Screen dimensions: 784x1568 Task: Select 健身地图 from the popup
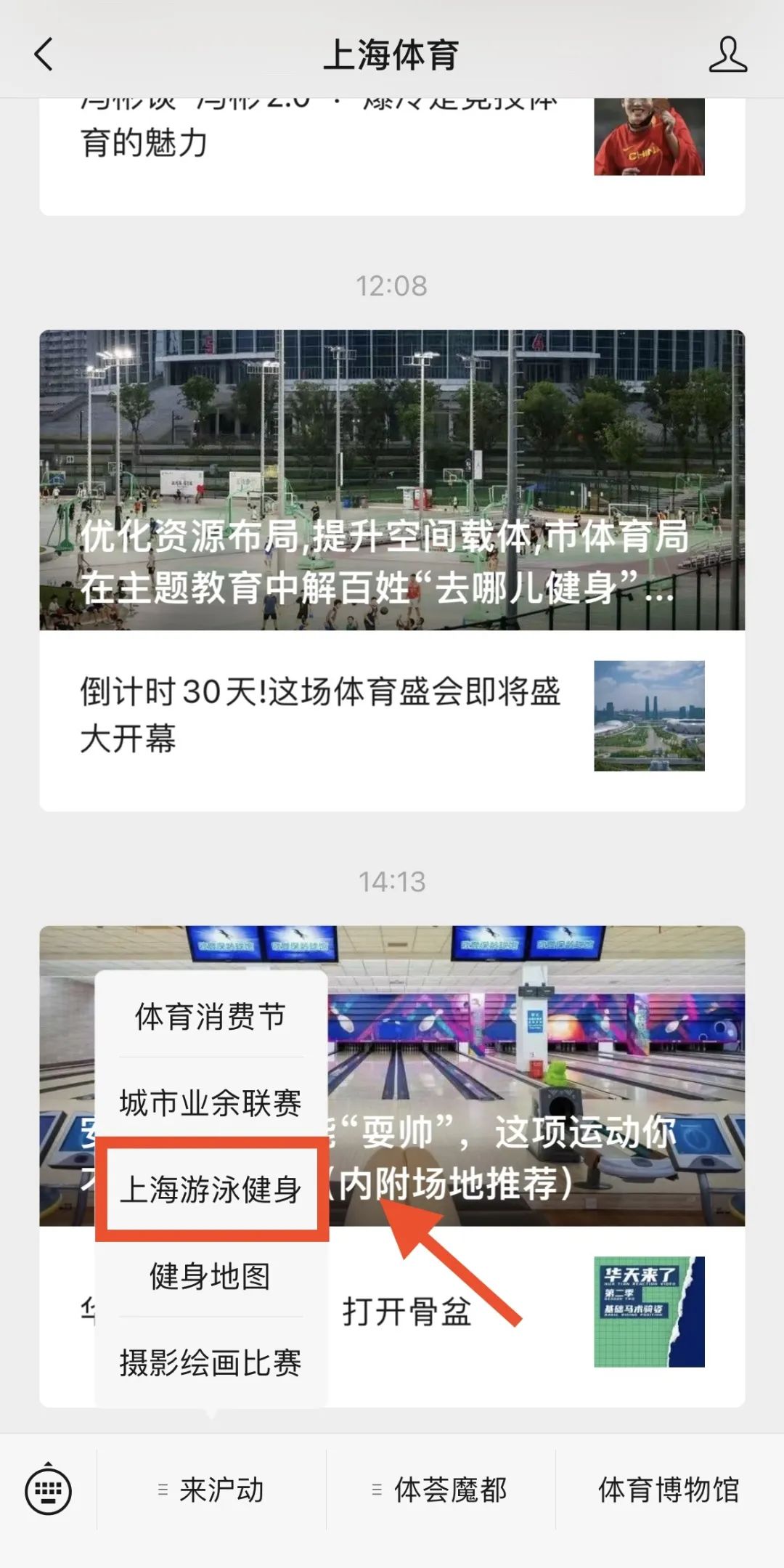coord(211,1276)
